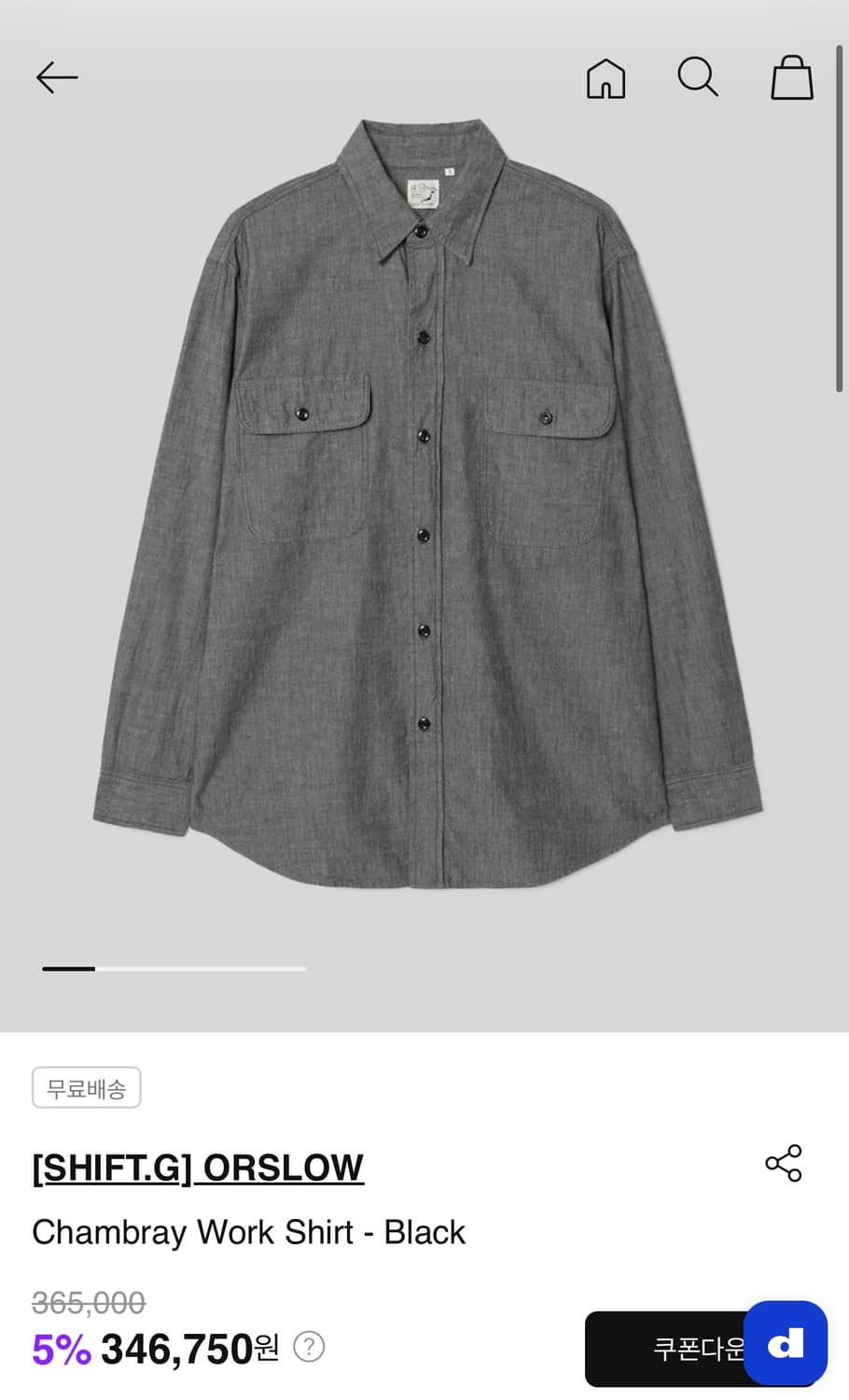Viewport: 849px width, 1400px height.
Task: Open the chambray shirt product image
Action: [424, 504]
